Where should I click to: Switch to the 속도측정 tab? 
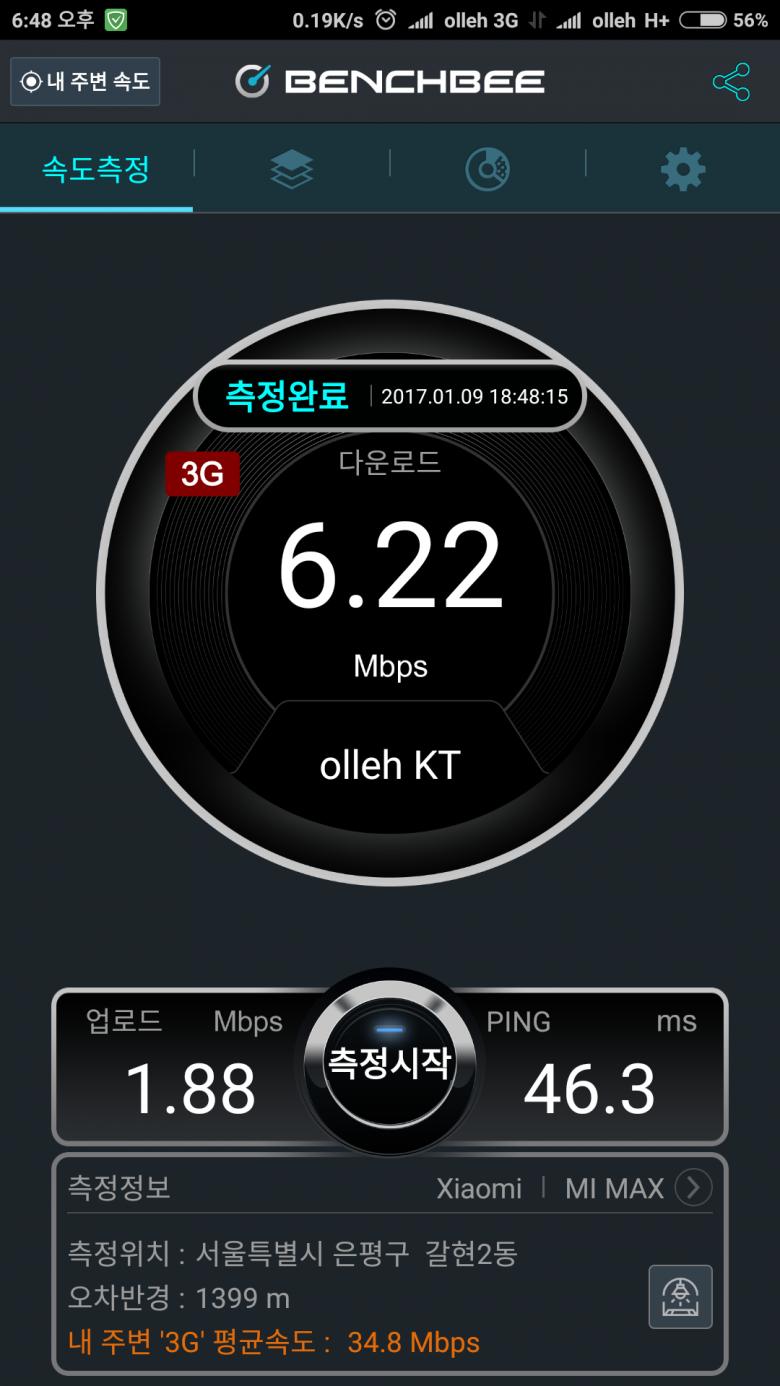click(x=96, y=168)
